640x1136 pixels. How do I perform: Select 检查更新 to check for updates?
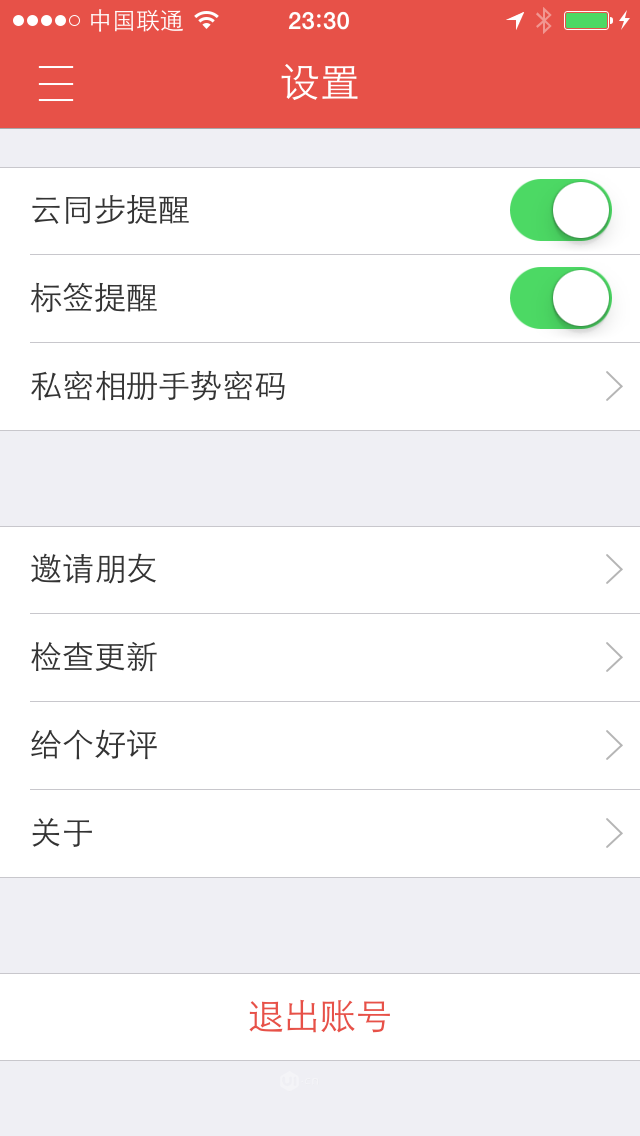[320, 657]
